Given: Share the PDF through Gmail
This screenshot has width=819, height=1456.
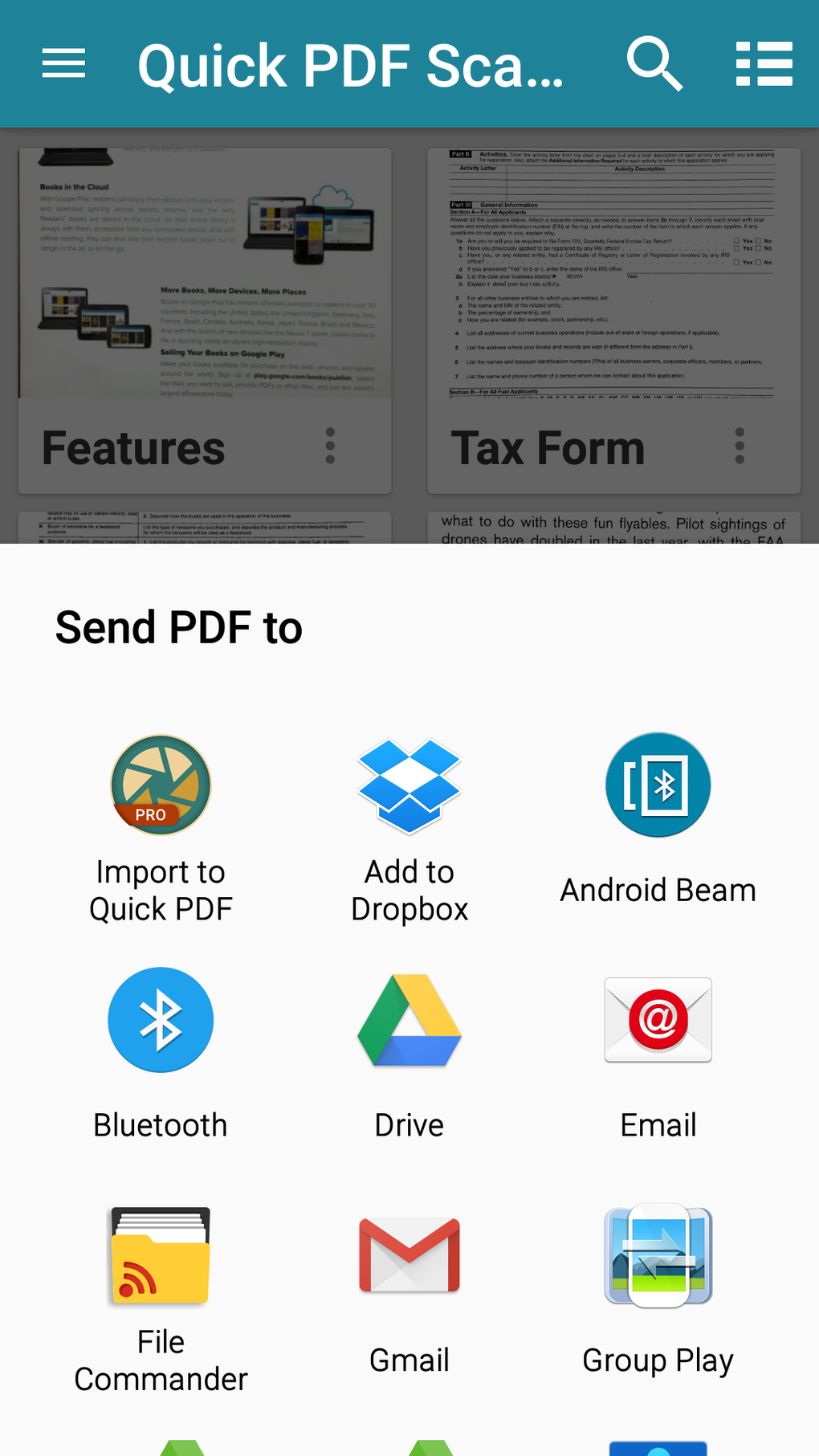Looking at the screenshot, I should point(409,1256).
